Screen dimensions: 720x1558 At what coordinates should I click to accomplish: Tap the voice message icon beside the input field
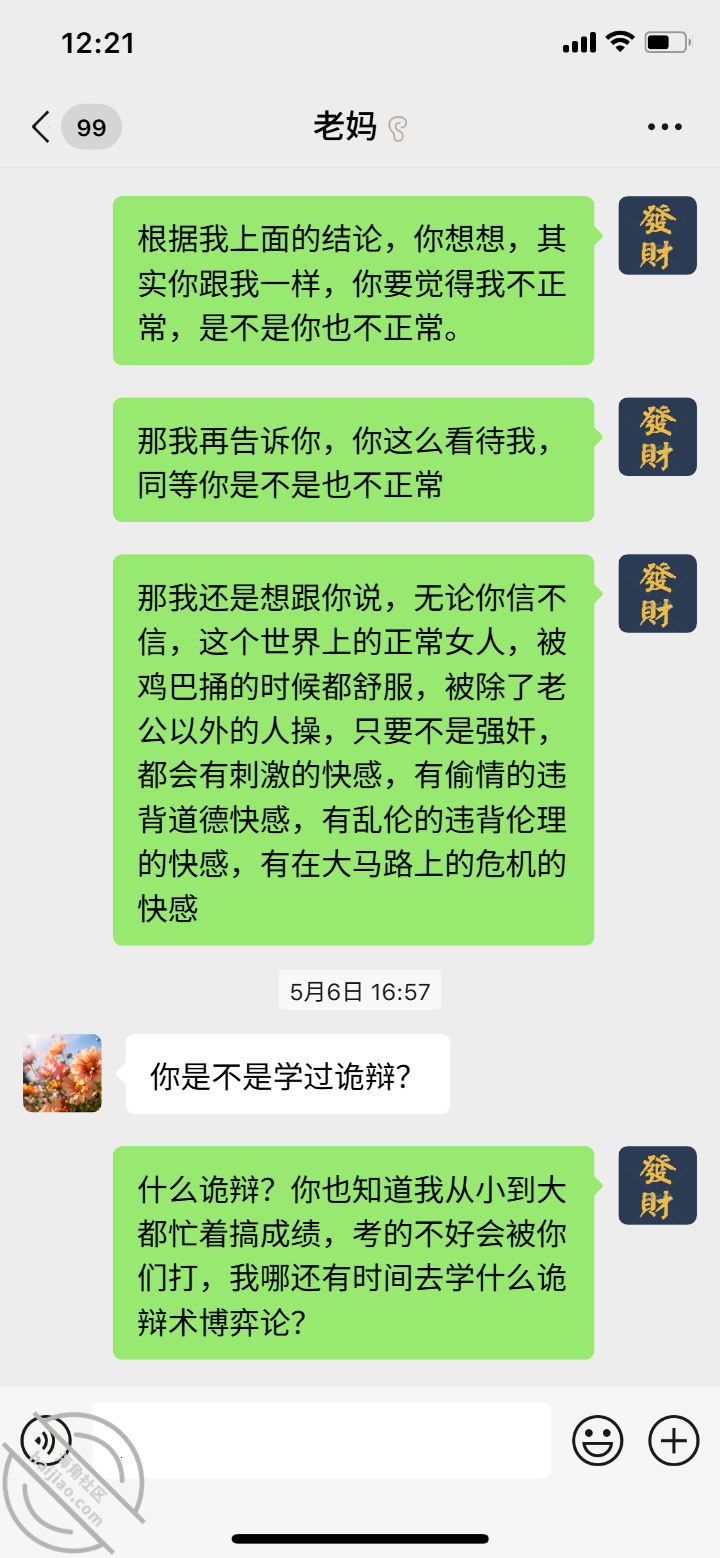pyautogui.click(x=41, y=1441)
